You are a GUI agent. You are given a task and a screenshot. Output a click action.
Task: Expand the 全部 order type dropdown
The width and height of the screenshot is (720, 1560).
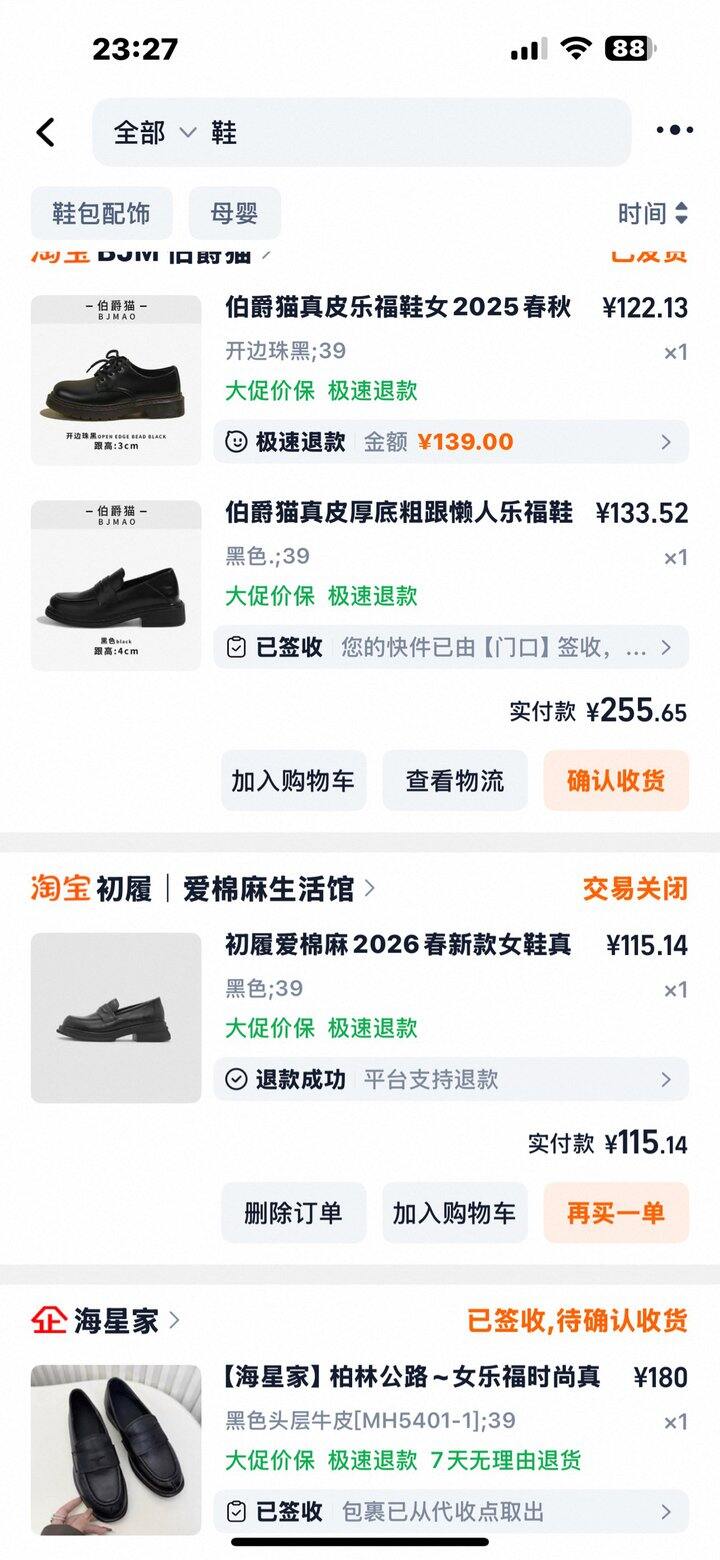click(x=154, y=132)
